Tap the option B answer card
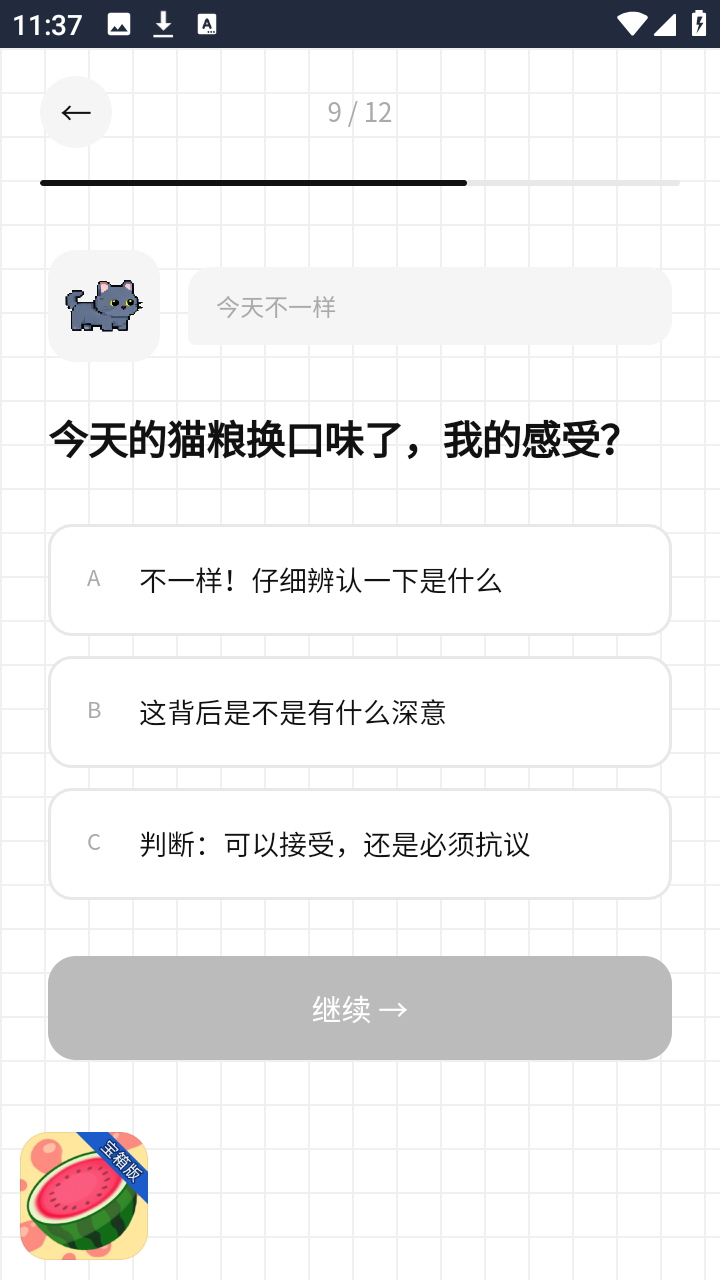This screenshot has height=1280, width=720. click(x=360, y=712)
